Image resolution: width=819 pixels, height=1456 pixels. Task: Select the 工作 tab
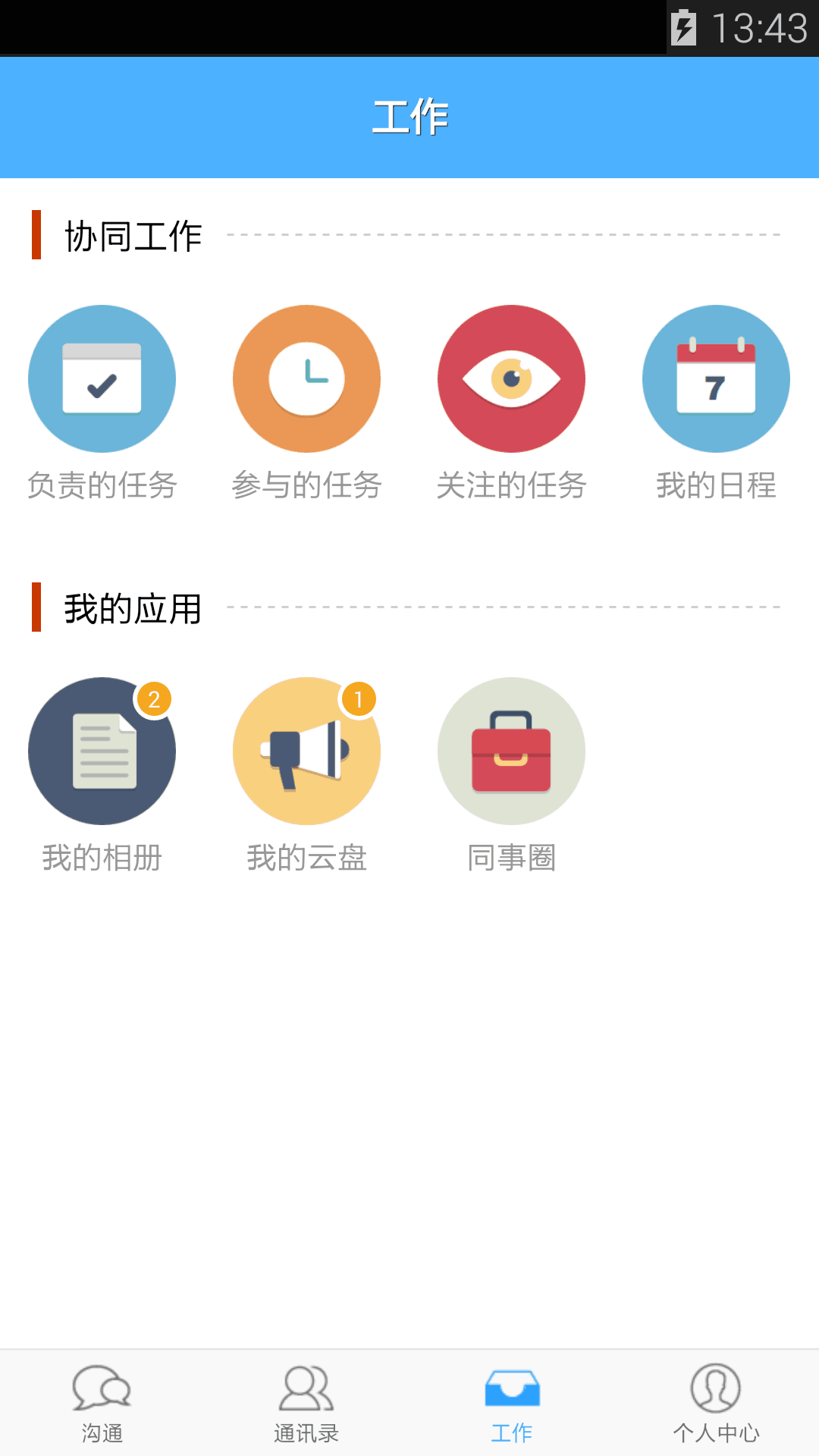click(512, 1403)
